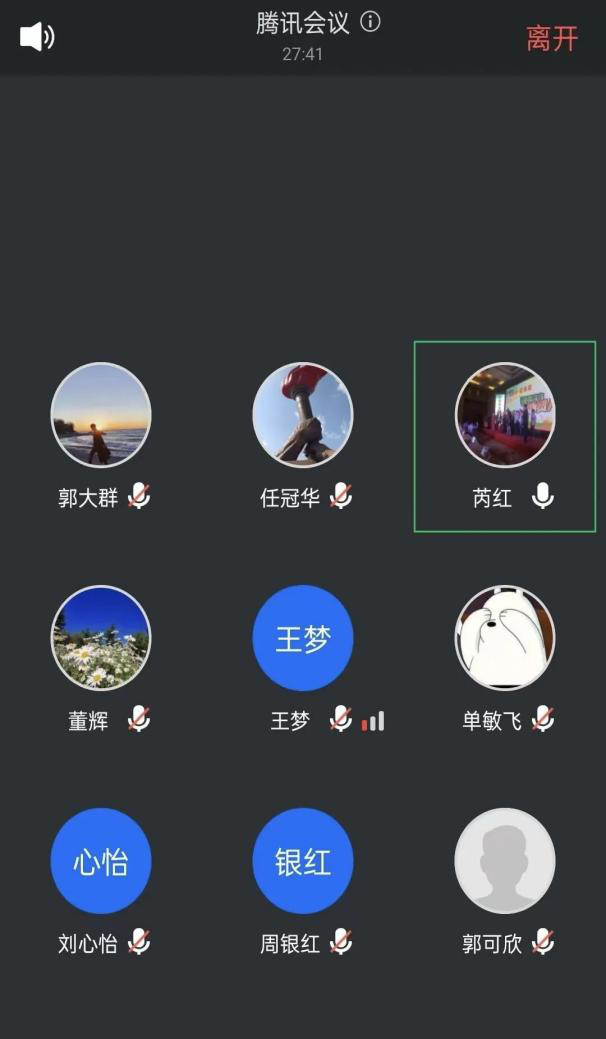Select participant tile 任冠华
The height and width of the screenshot is (1039, 606).
coord(303,416)
